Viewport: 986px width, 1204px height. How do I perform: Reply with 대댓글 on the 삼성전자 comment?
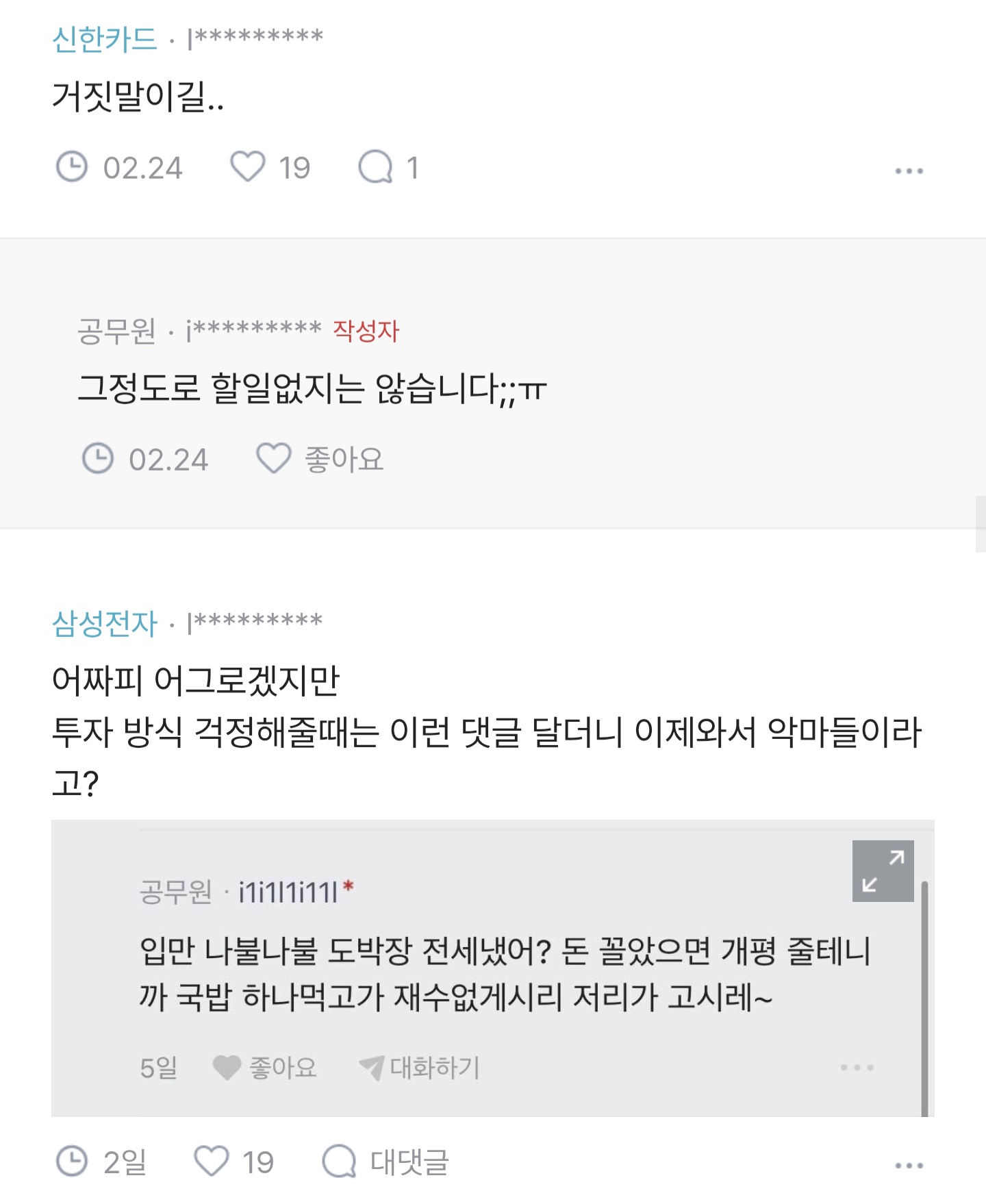pos(385,1162)
